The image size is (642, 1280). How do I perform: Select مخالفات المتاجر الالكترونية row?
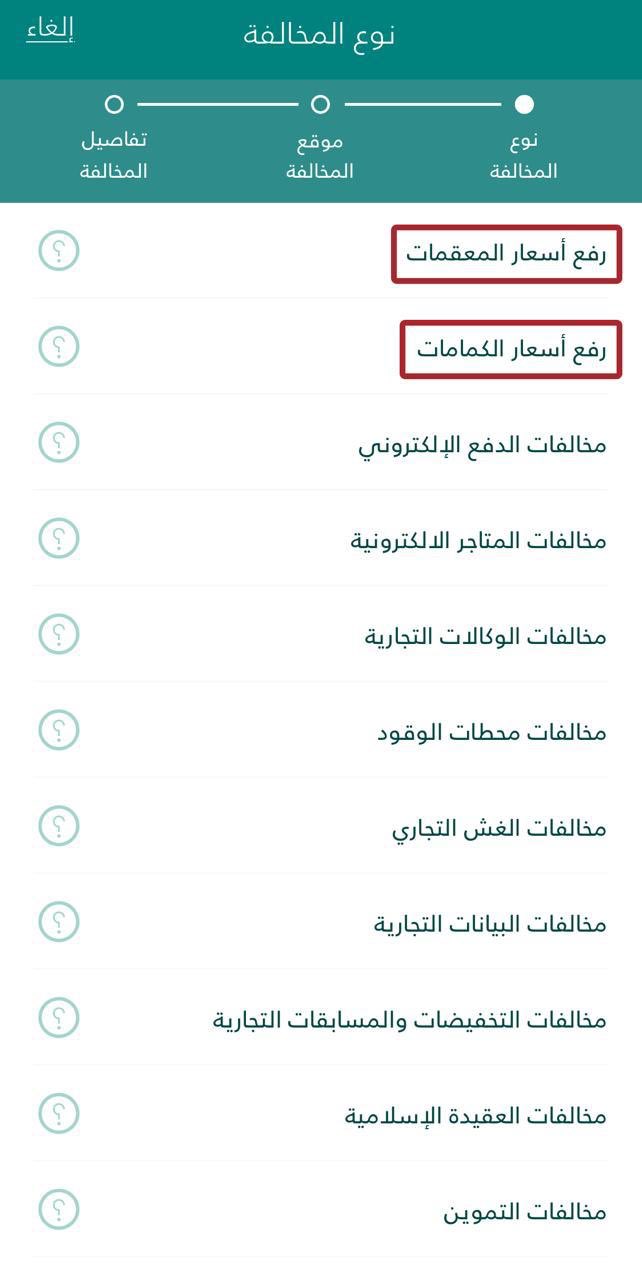(478, 540)
